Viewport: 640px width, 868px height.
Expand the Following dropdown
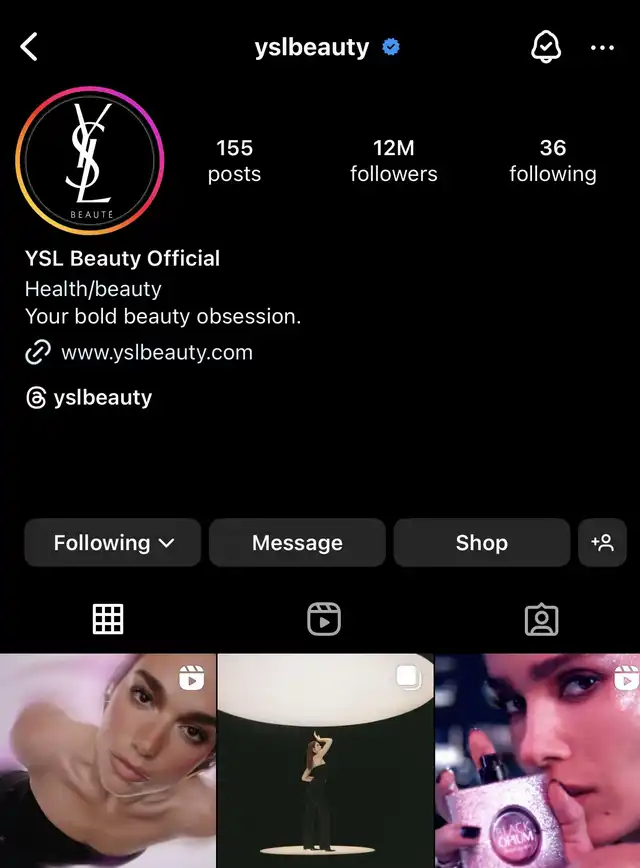[113, 543]
